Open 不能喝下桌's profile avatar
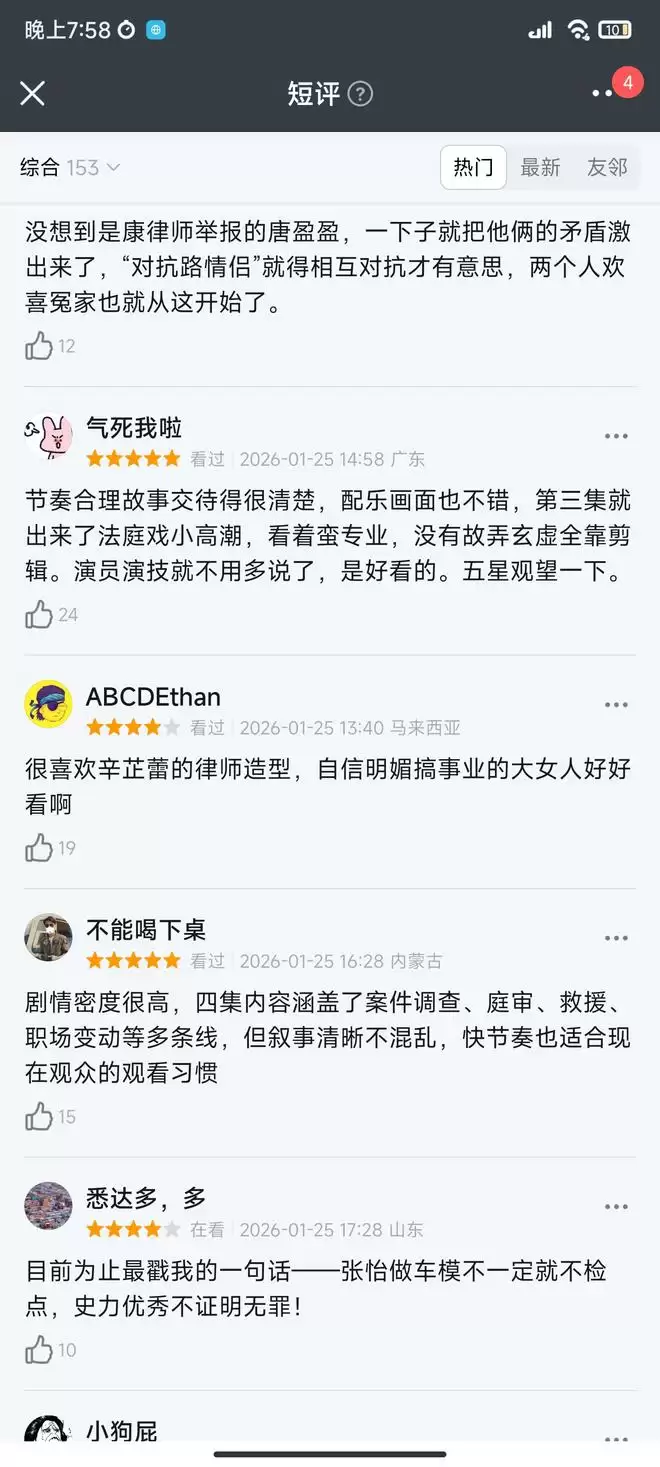660x1467 pixels. pos(48,938)
